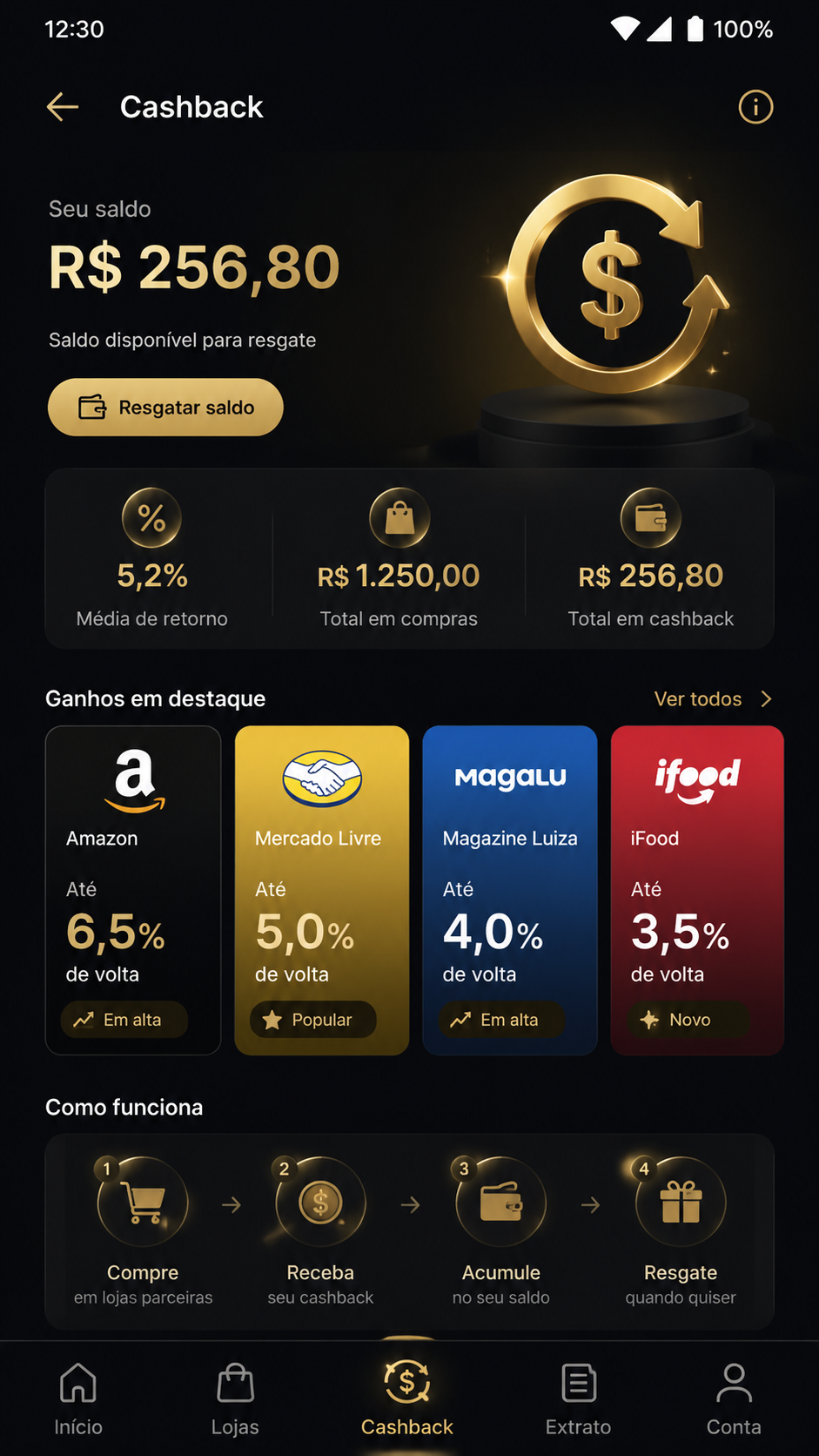819x1456 pixels.
Task: Open Ver todos featured earnings
Action: tap(713, 698)
